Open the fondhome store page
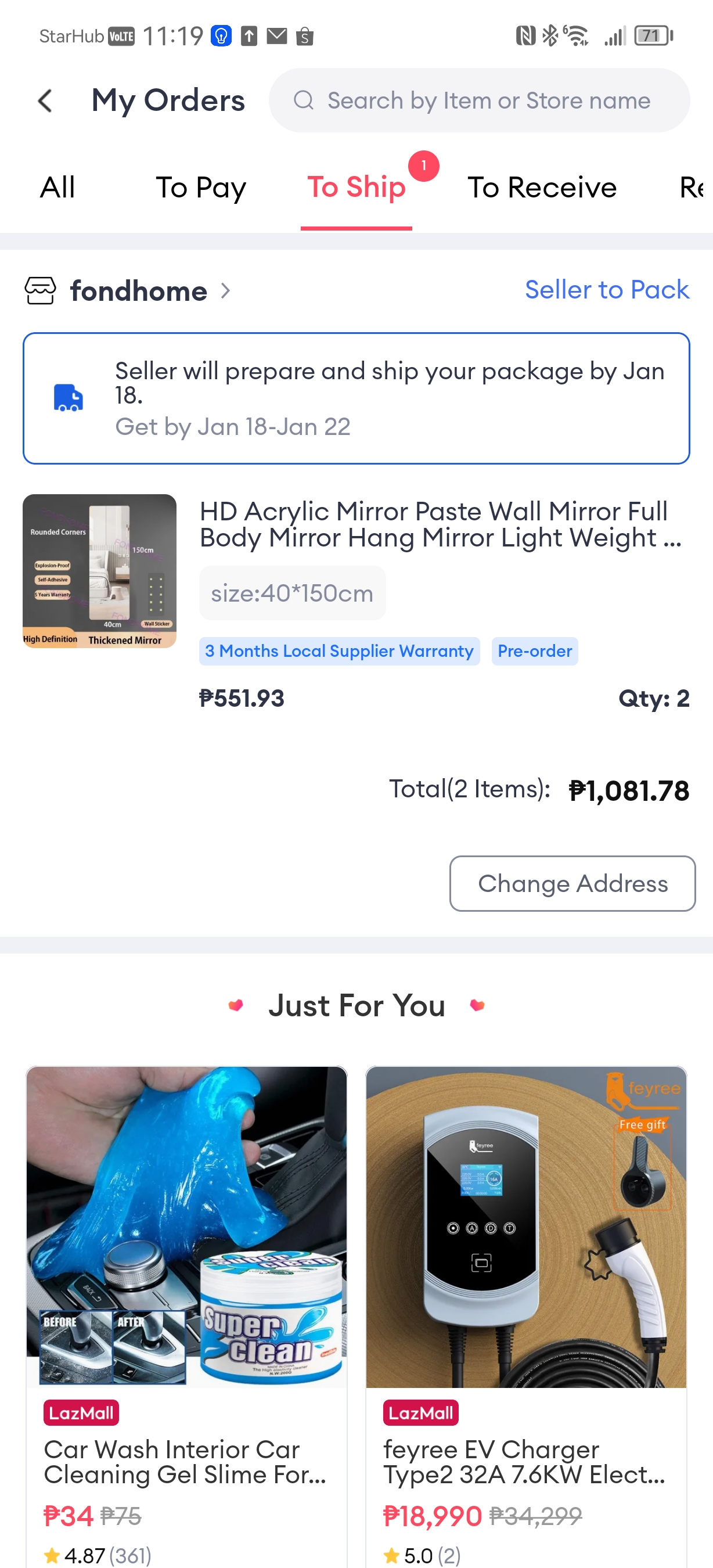 click(x=139, y=290)
